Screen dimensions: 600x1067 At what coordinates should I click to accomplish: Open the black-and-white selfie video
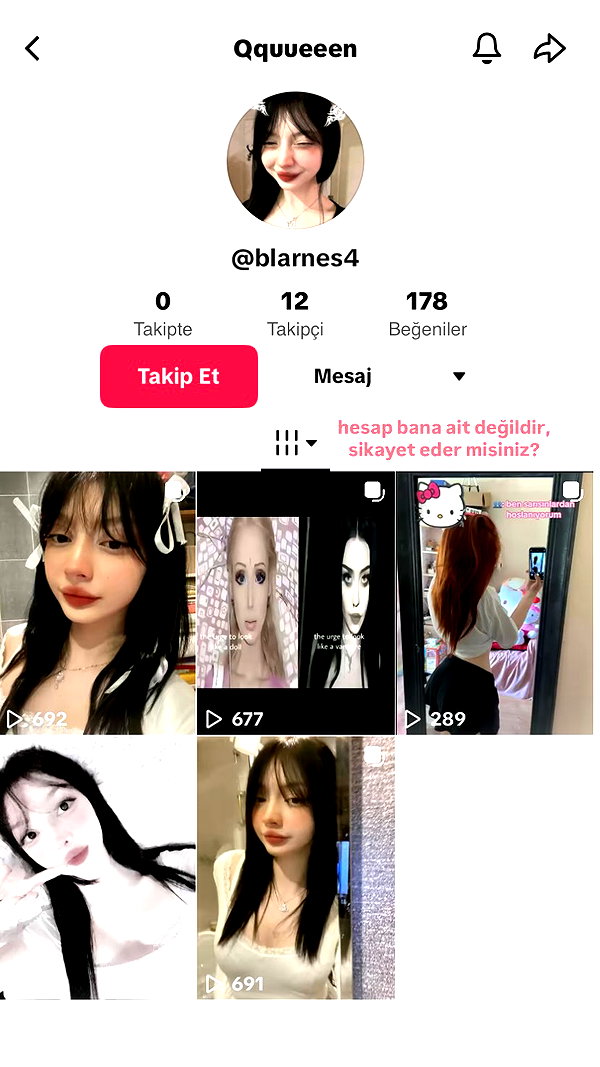click(97, 868)
